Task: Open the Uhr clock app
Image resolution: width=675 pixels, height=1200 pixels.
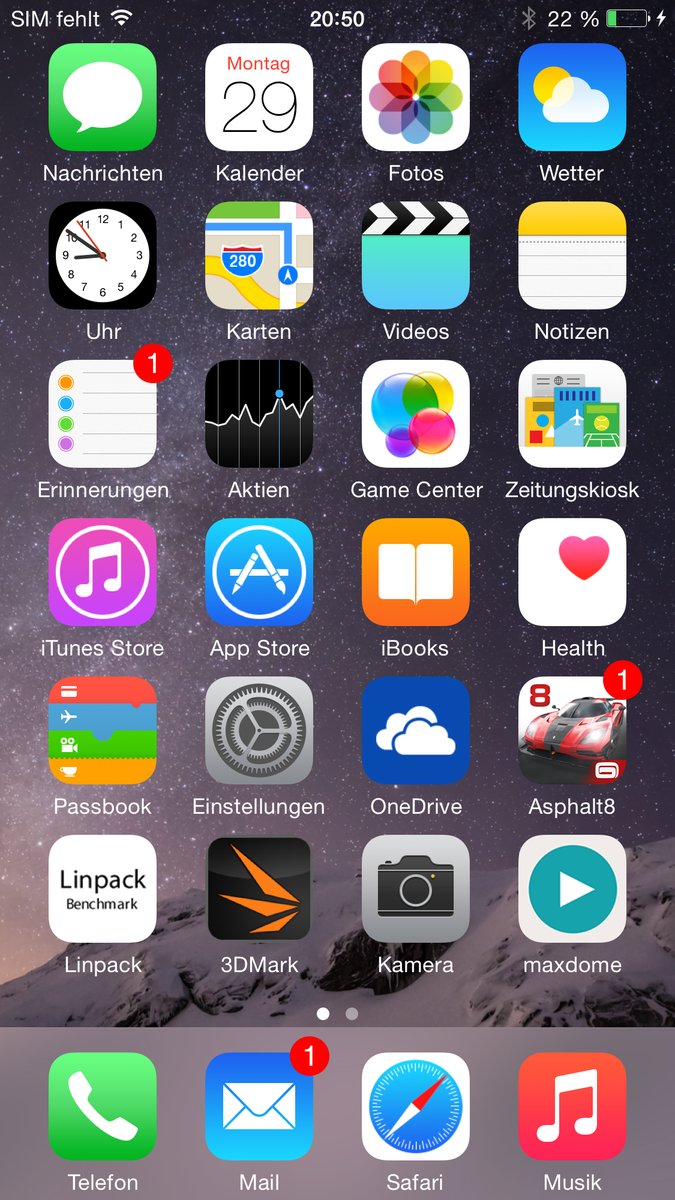Action: [x=103, y=256]
